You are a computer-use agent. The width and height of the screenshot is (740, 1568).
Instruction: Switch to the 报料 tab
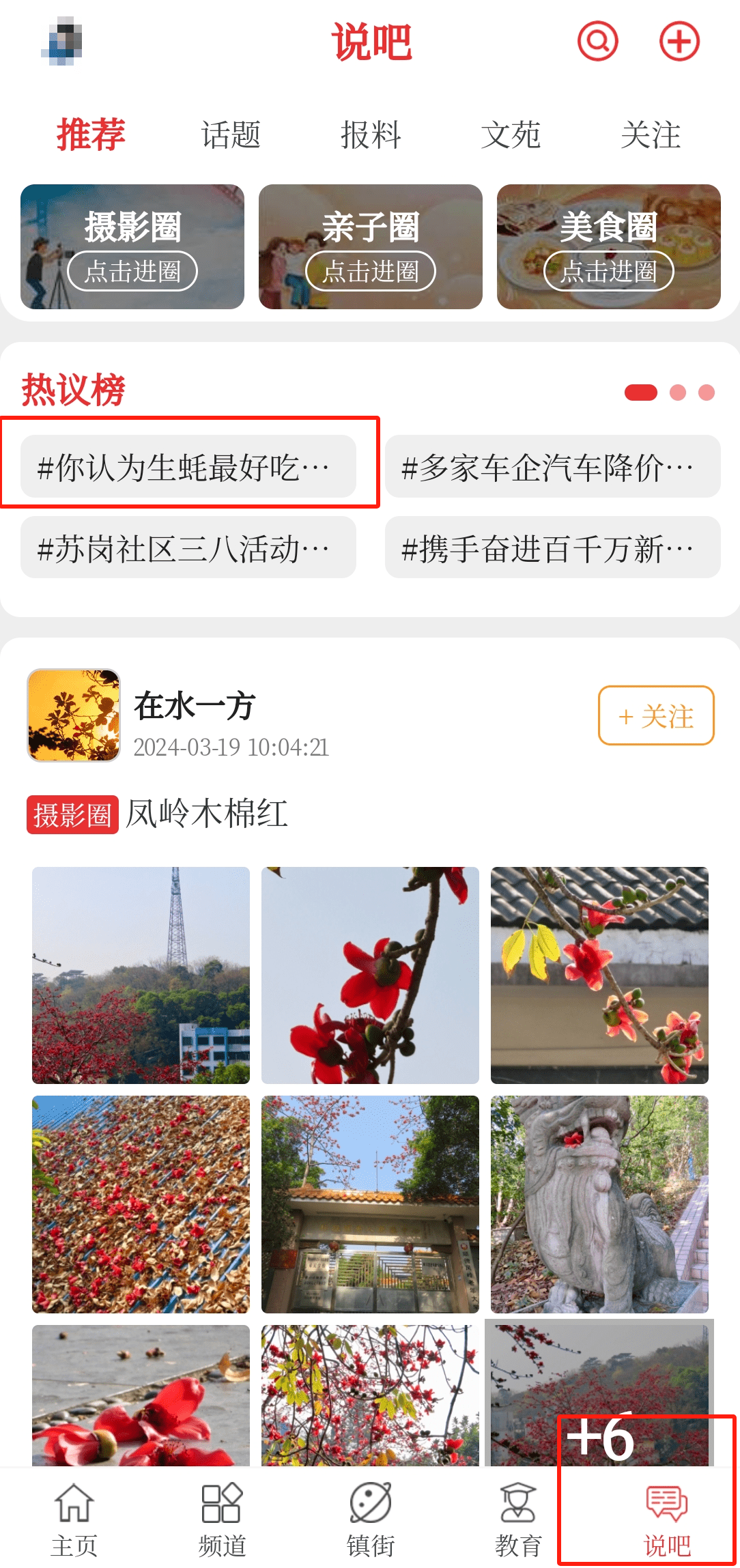371,134
